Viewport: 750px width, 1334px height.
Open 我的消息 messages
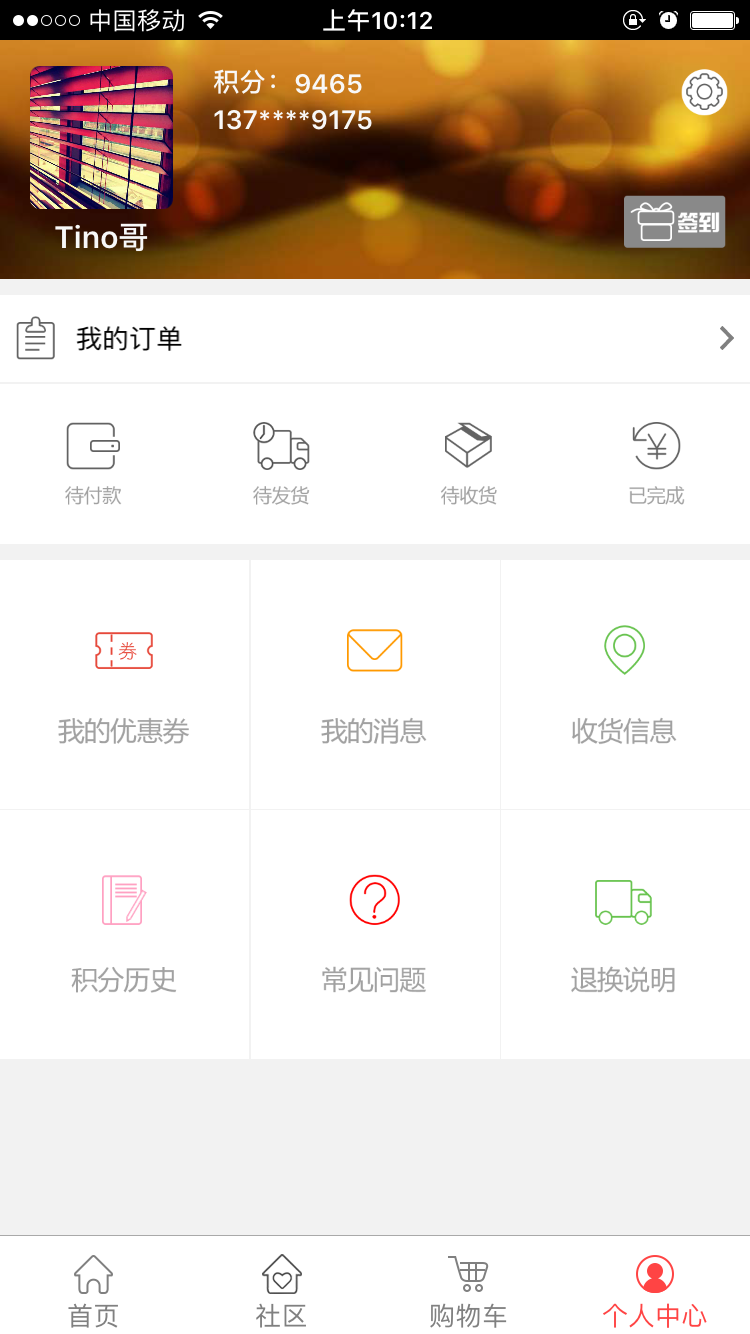click(374, 685)
